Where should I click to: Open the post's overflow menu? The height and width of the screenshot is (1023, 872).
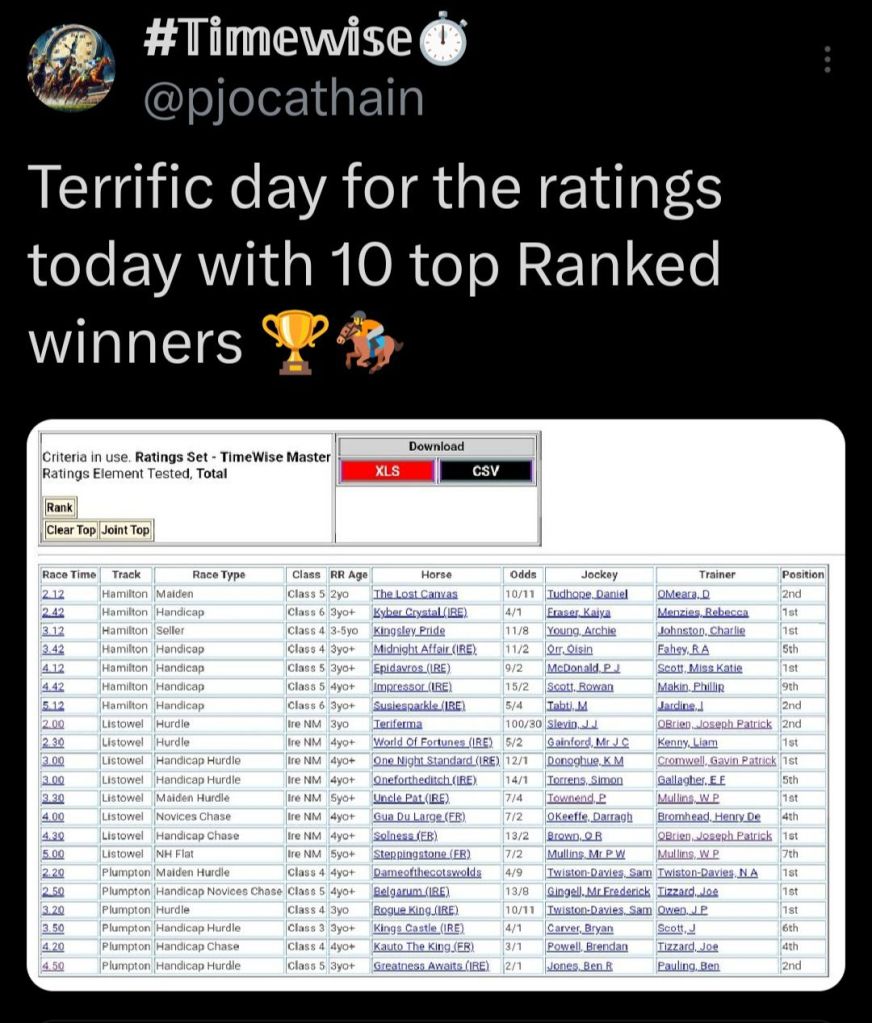[826, 59]
